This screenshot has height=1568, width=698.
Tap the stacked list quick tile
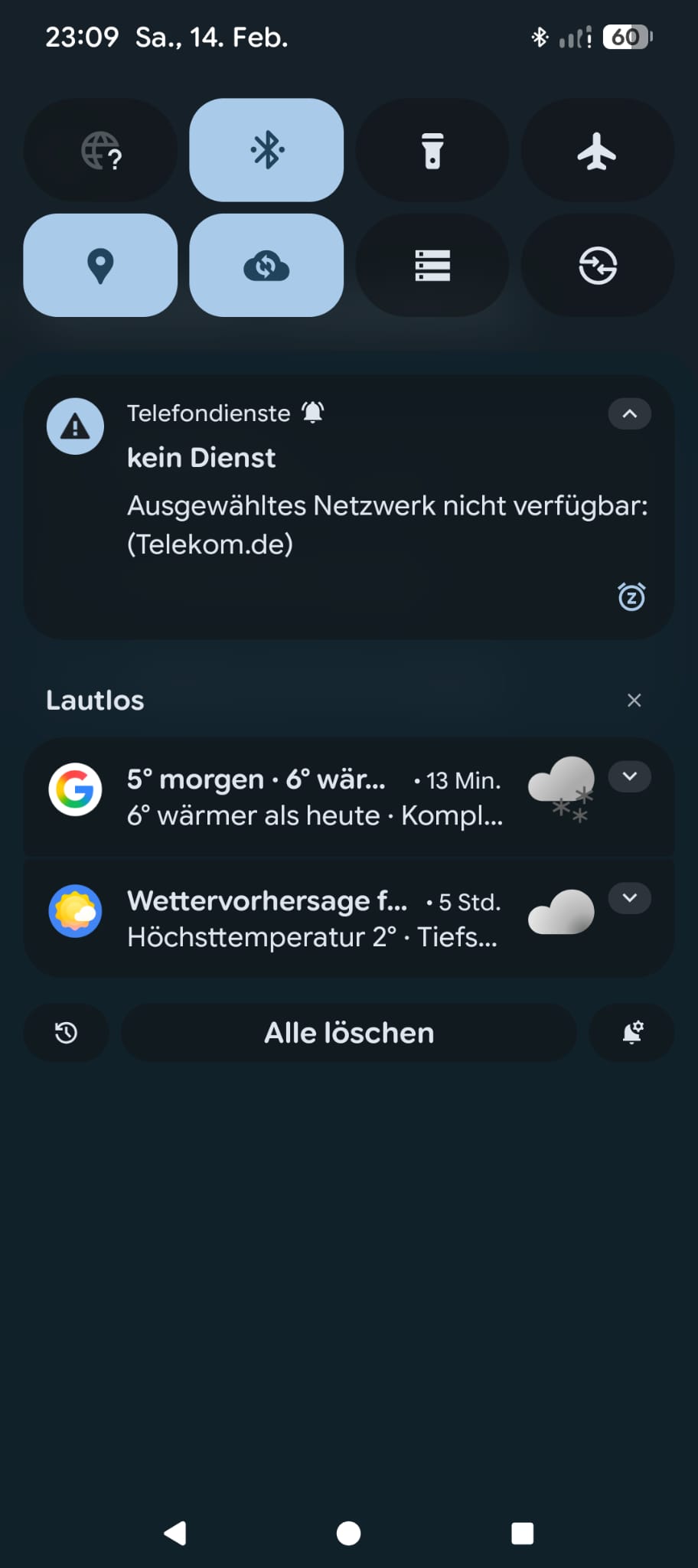[x=432, y=266]
